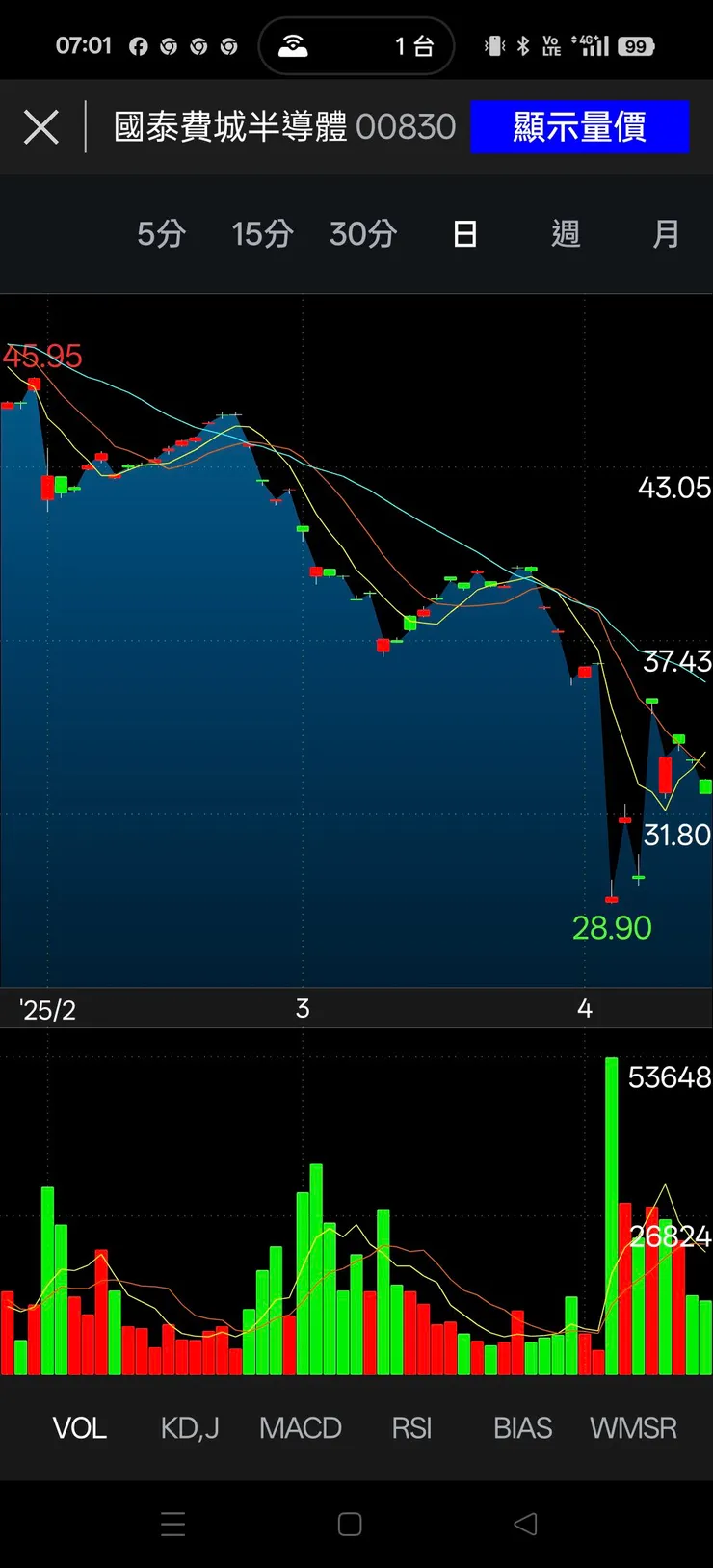Screen dimensions: 713x1568
Task: Switch to the 週 weekly chart
Action: tap(566, 234)
